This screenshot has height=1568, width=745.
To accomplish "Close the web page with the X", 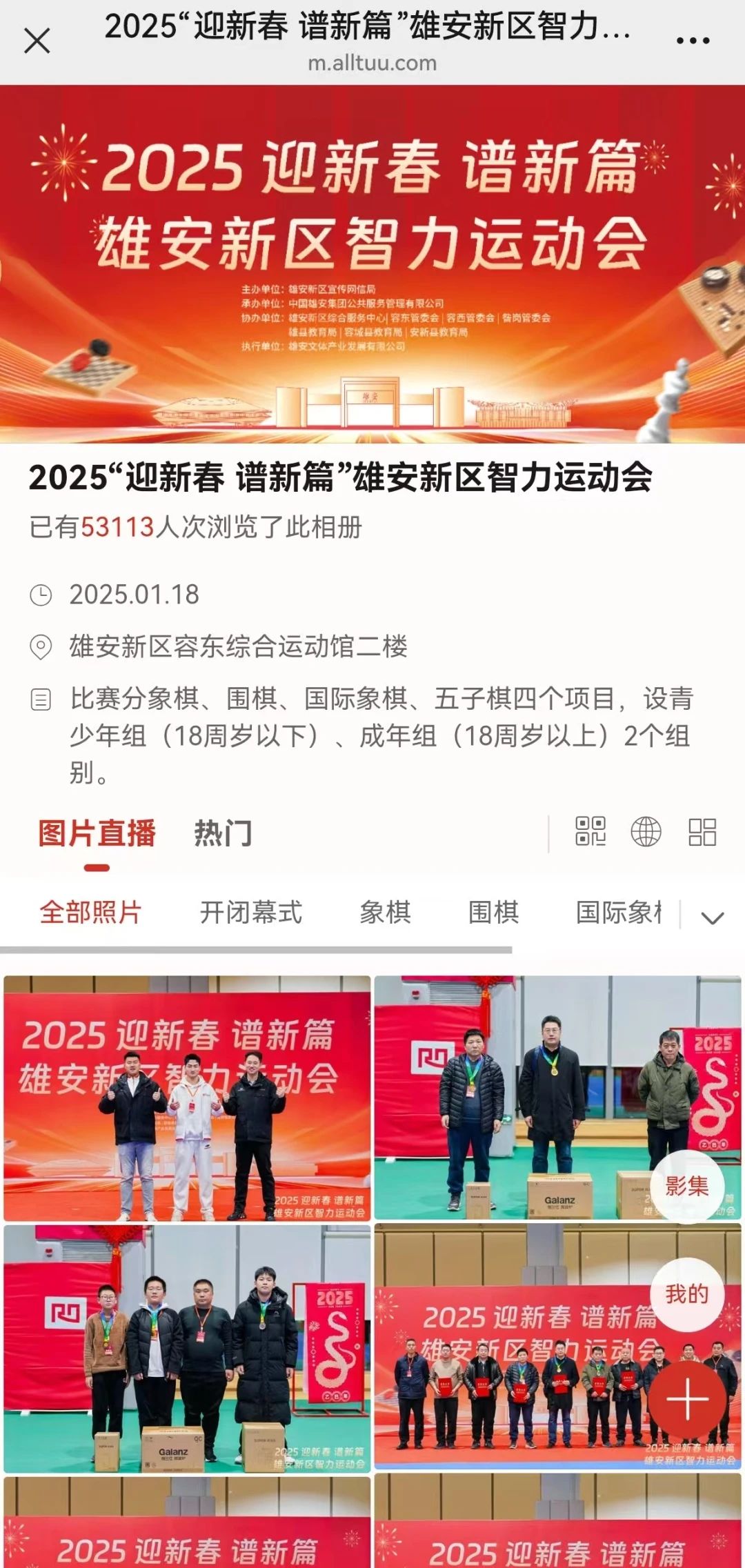I will pyautogui.click(x=37, y=41).
